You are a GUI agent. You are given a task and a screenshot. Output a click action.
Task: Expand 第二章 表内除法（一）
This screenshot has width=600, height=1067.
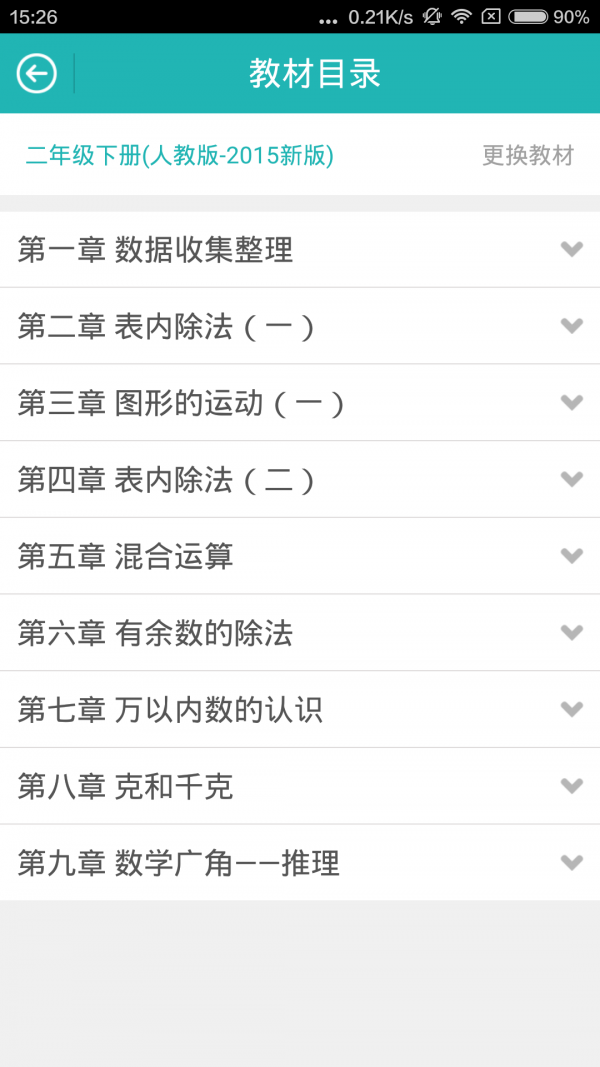coord(571,326)
